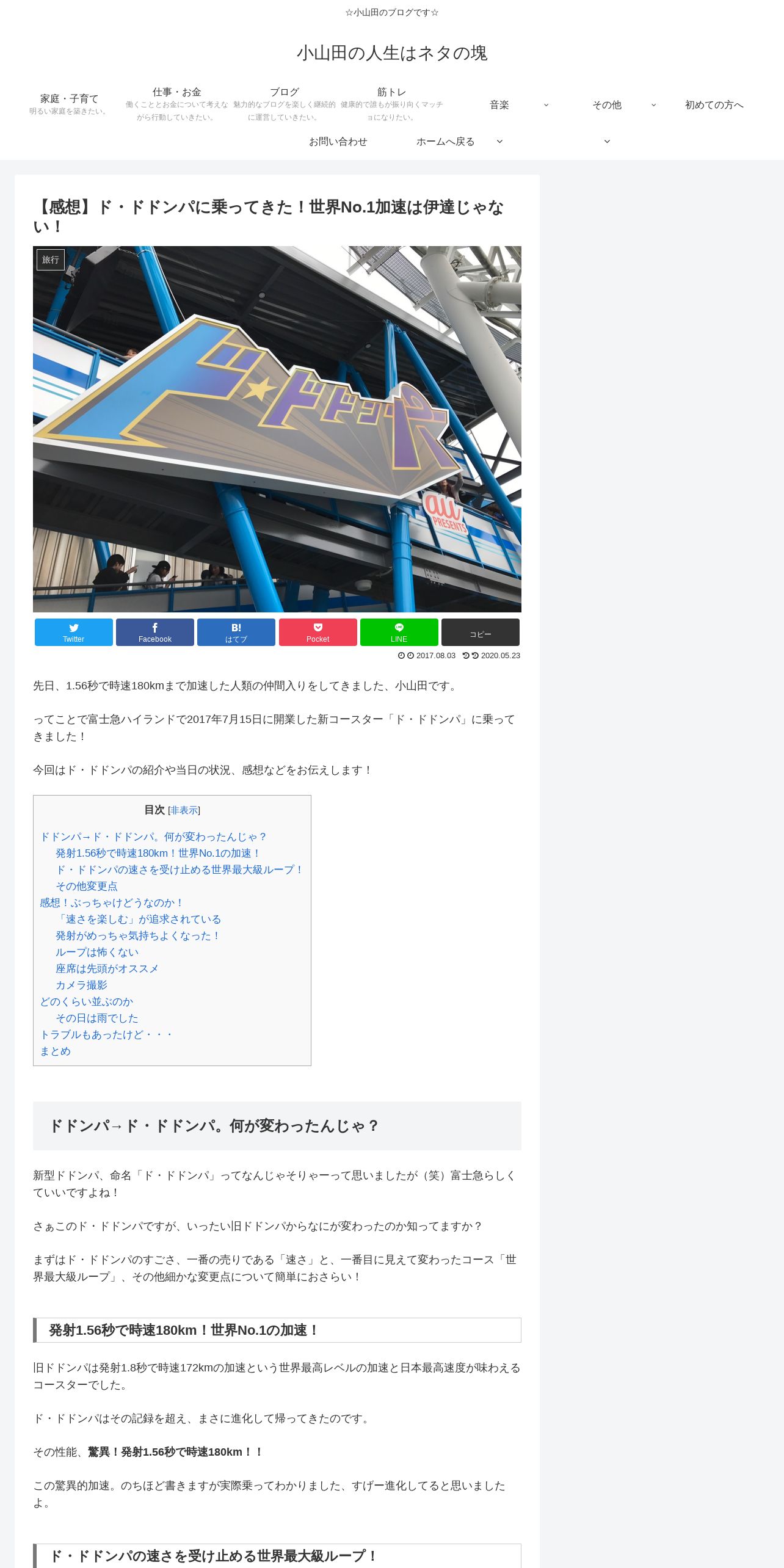Share this article on Twitter

coord(74,632)
